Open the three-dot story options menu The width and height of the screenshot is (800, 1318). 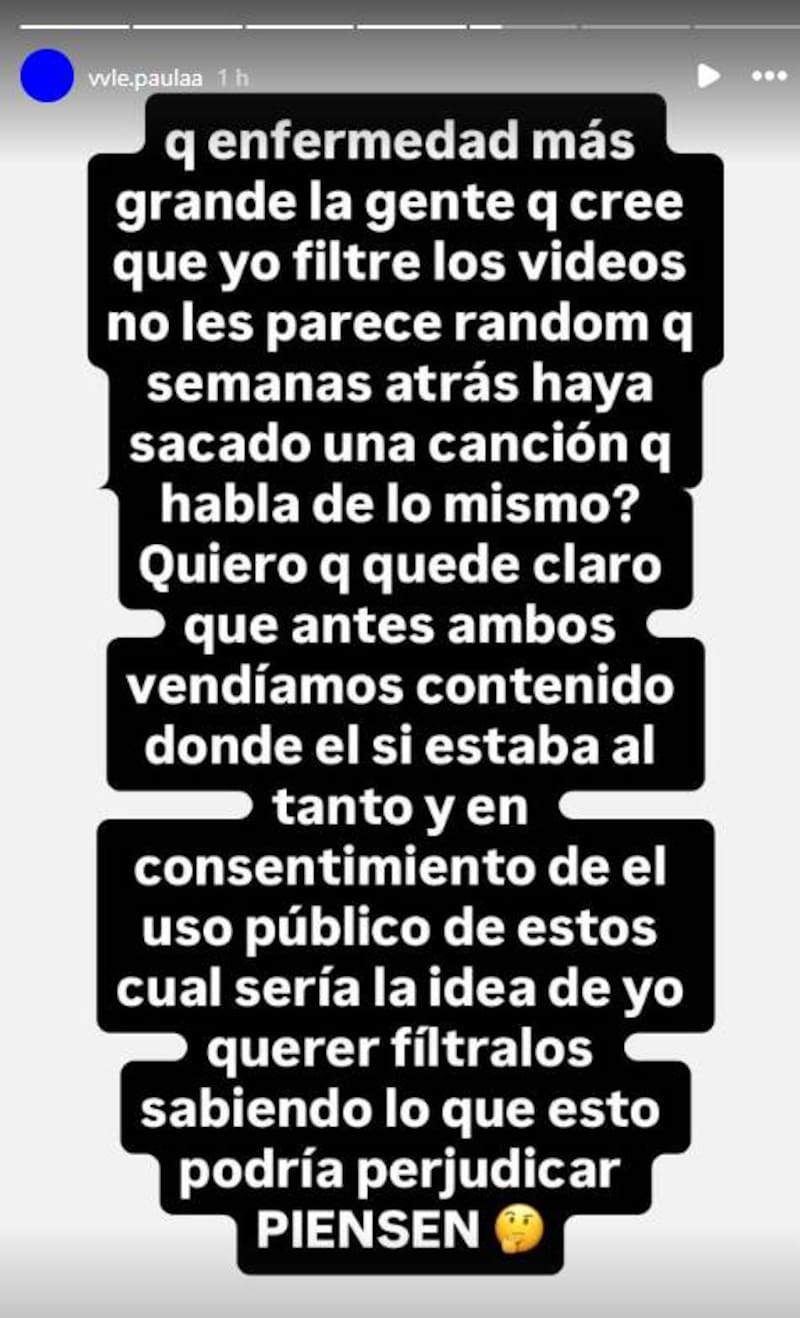[x=768, y=76]
